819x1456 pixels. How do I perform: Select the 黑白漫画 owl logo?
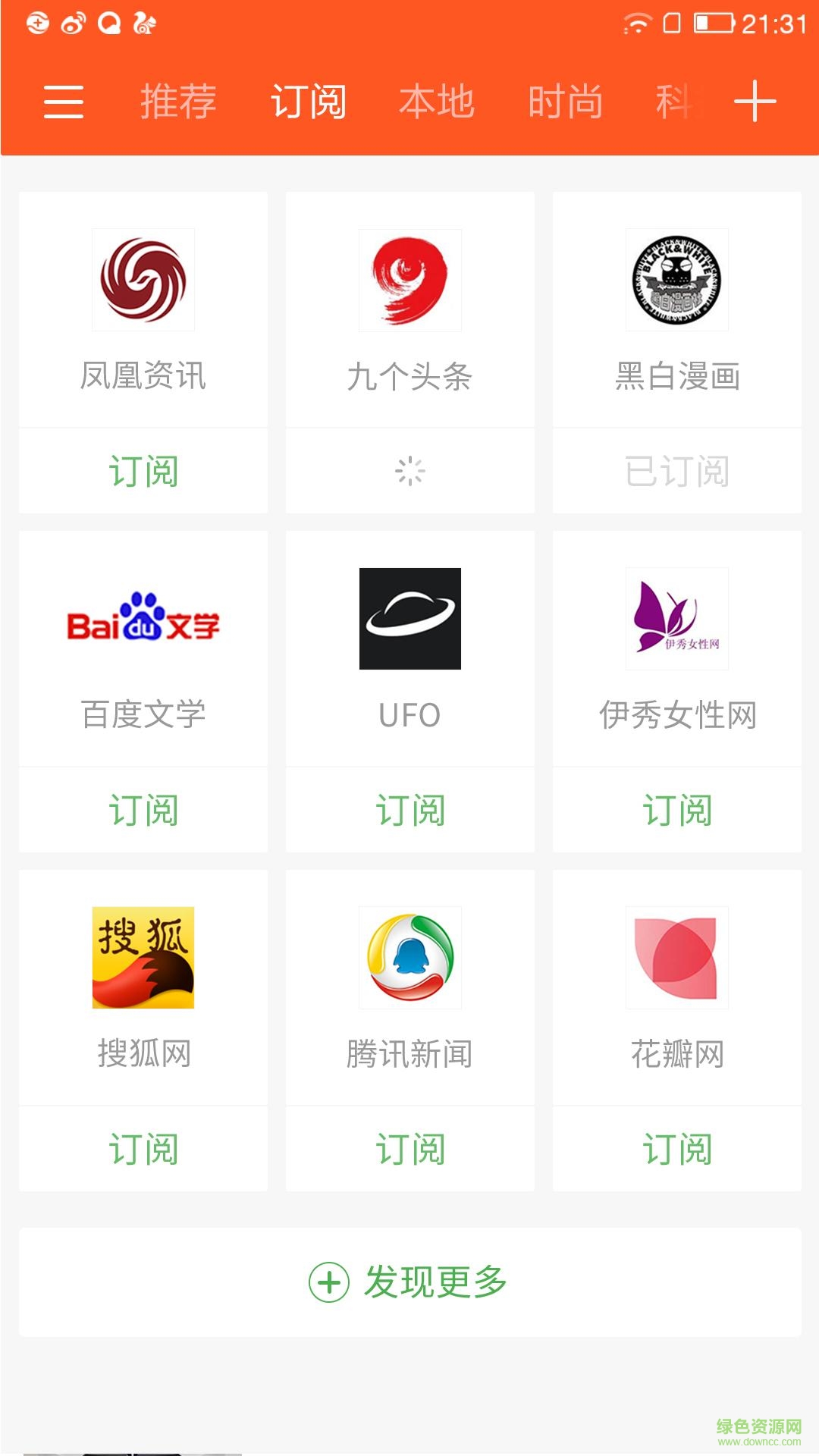point(677,281)
